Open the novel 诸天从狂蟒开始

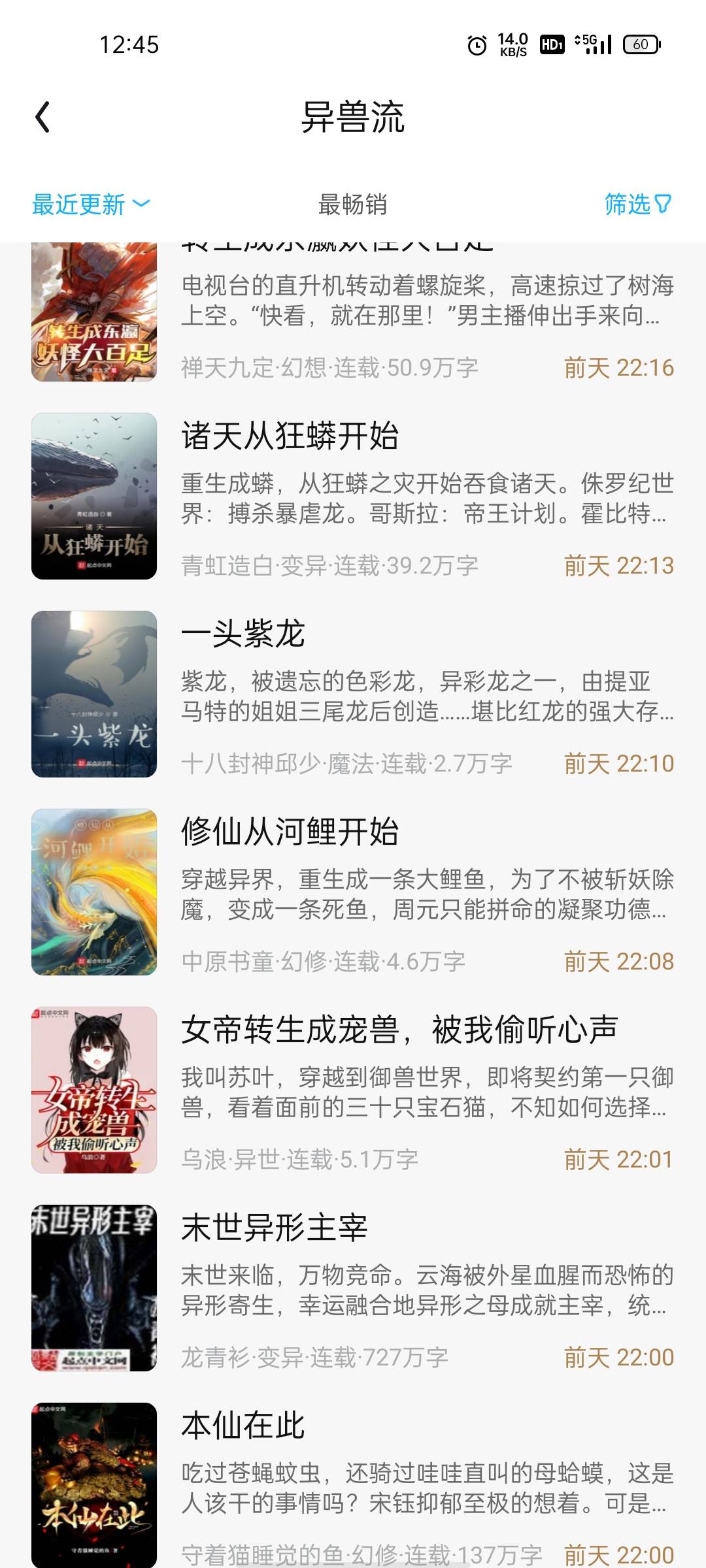coord(290,436)
